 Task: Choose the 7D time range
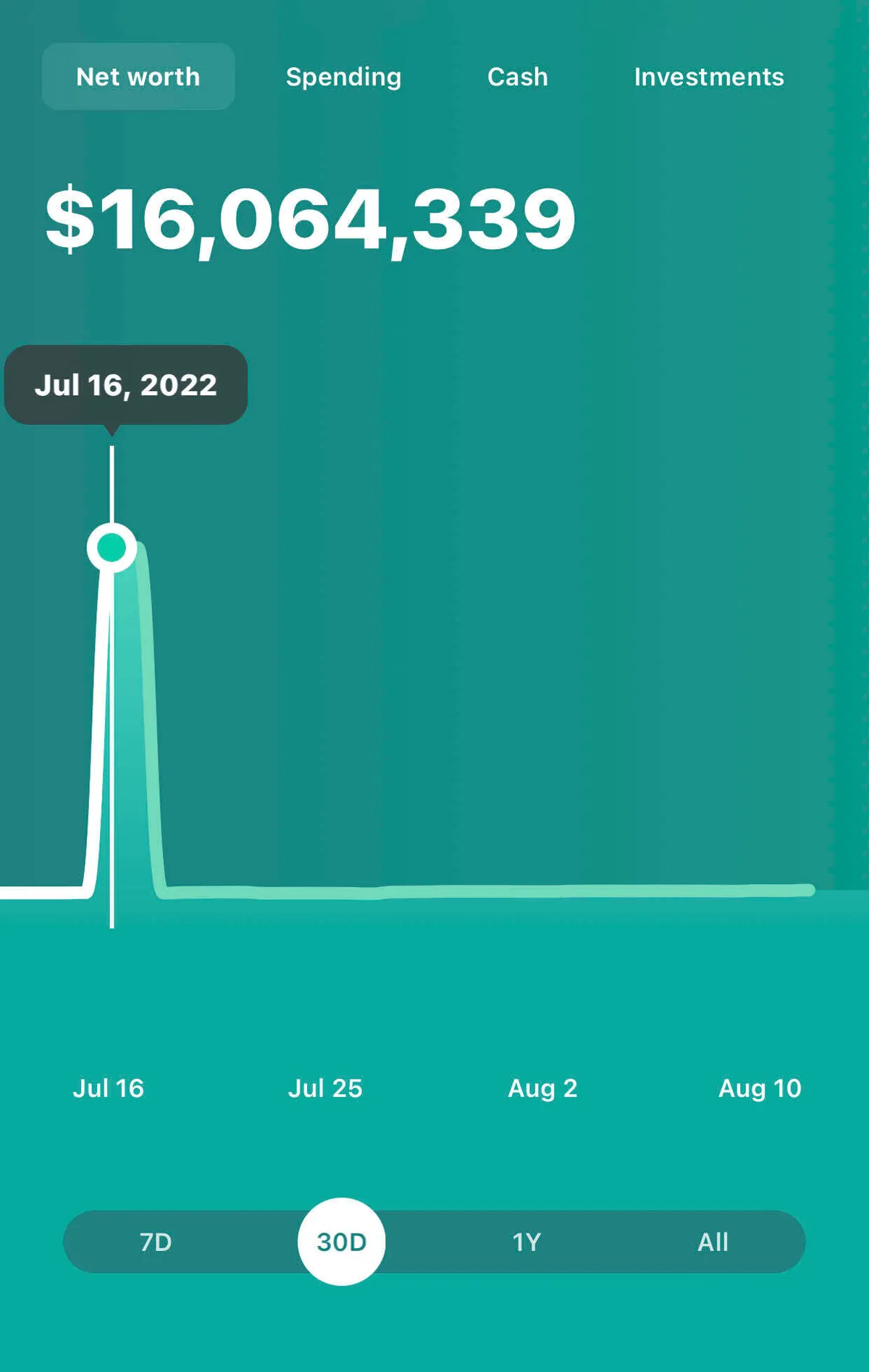(x=156, y=1242)
